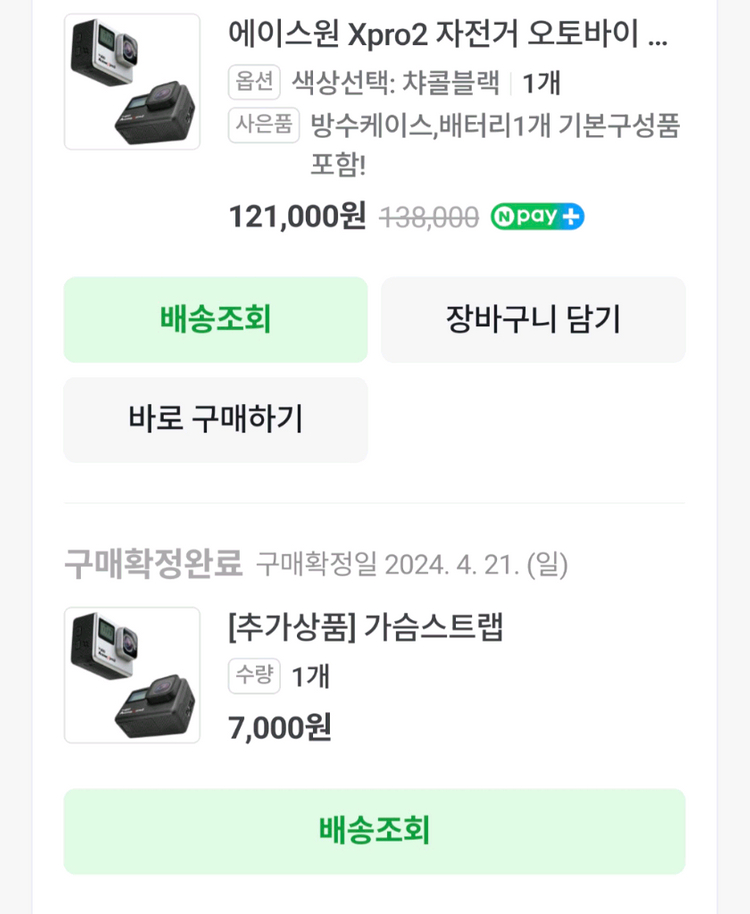Click the top 배송조회 delivery tracking button
The height and width of the screenshot is (914, 750).
[x=215, y=319]
